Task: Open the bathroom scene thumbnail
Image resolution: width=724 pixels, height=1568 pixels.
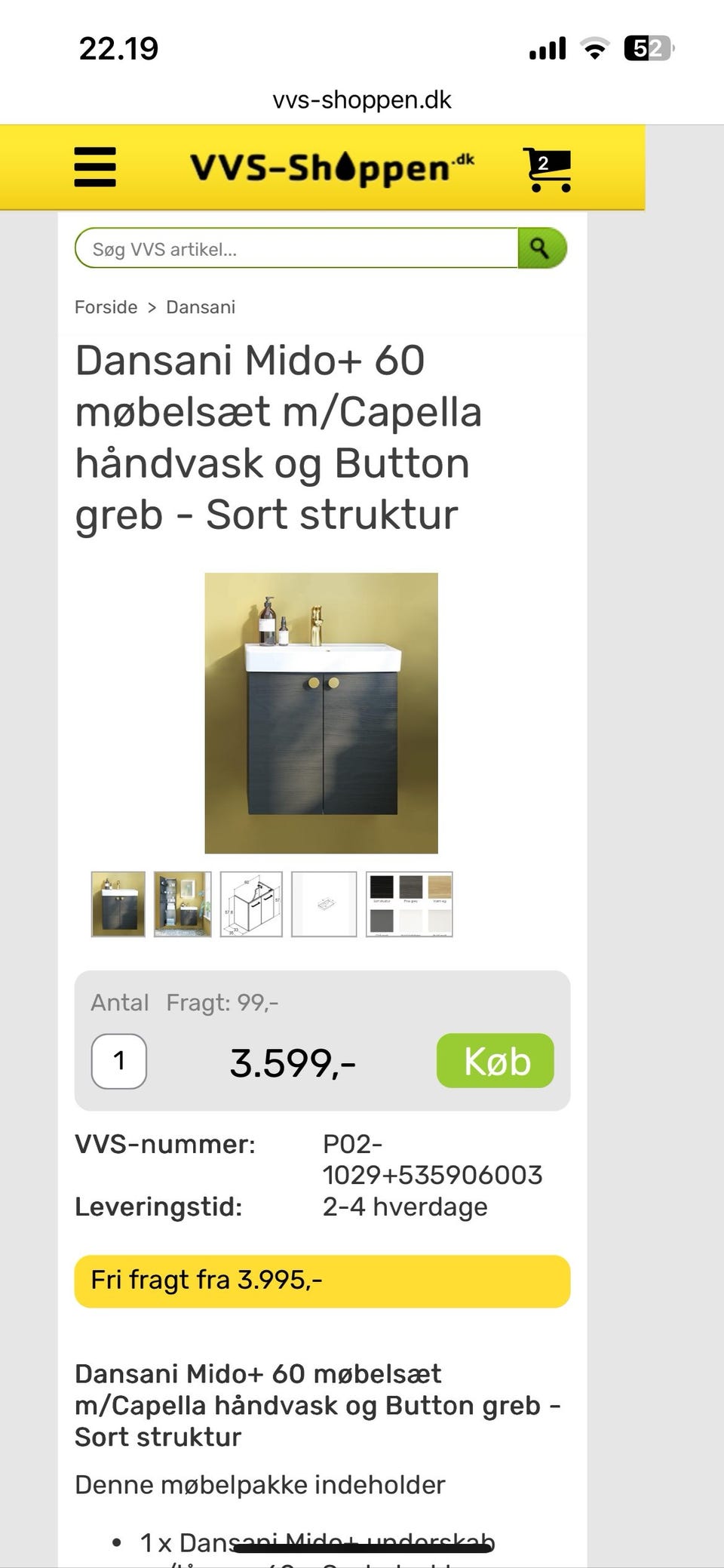Action: (x=183, y=903)
